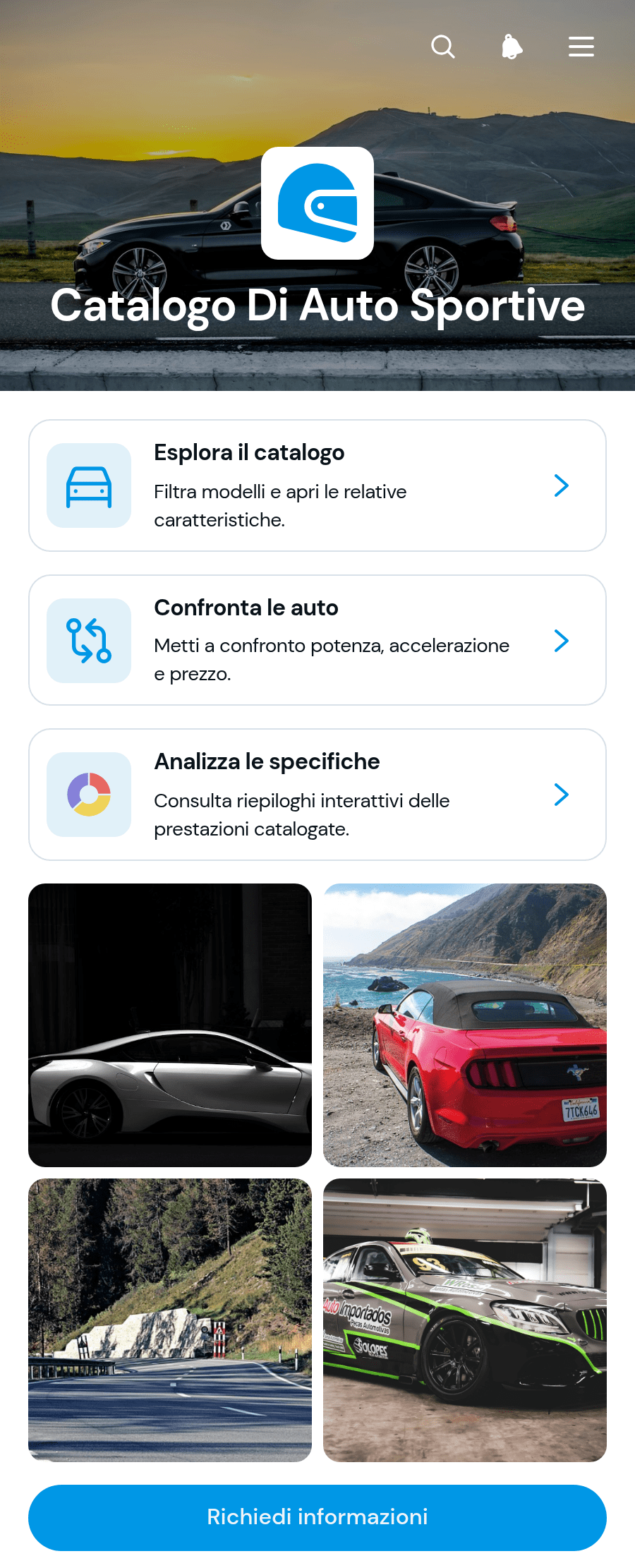Open the search icon
The height and width of the screenshot is (1568, 635).
(442, 47)
